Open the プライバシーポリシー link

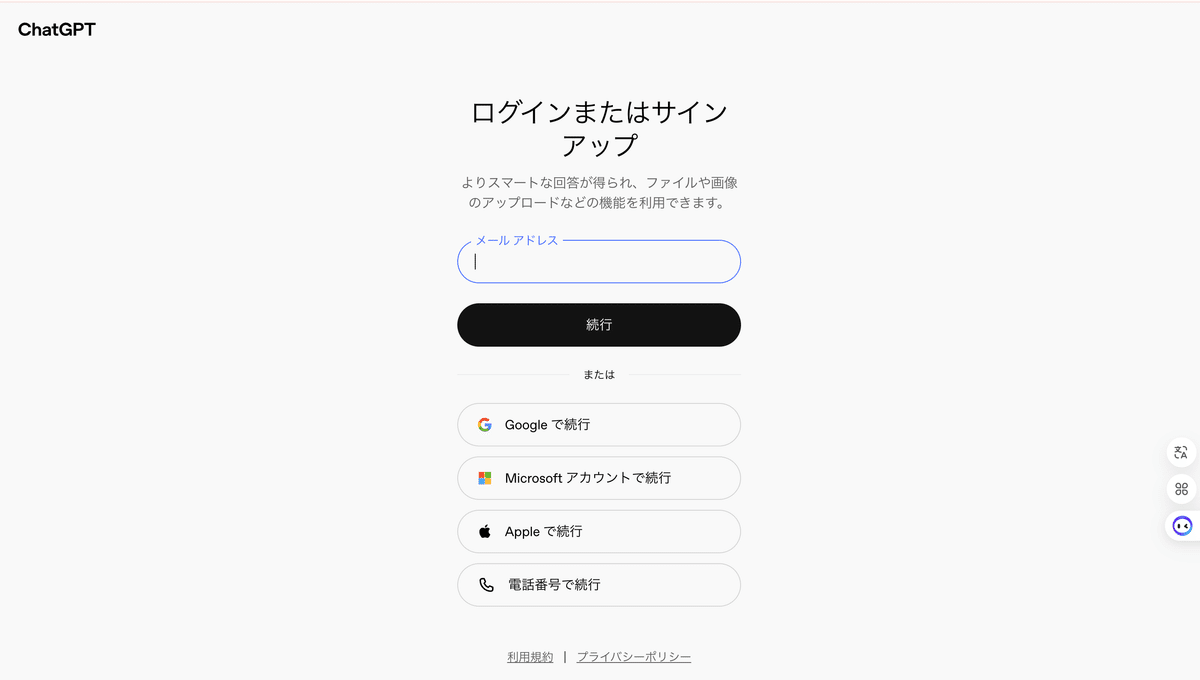[633, 657]
